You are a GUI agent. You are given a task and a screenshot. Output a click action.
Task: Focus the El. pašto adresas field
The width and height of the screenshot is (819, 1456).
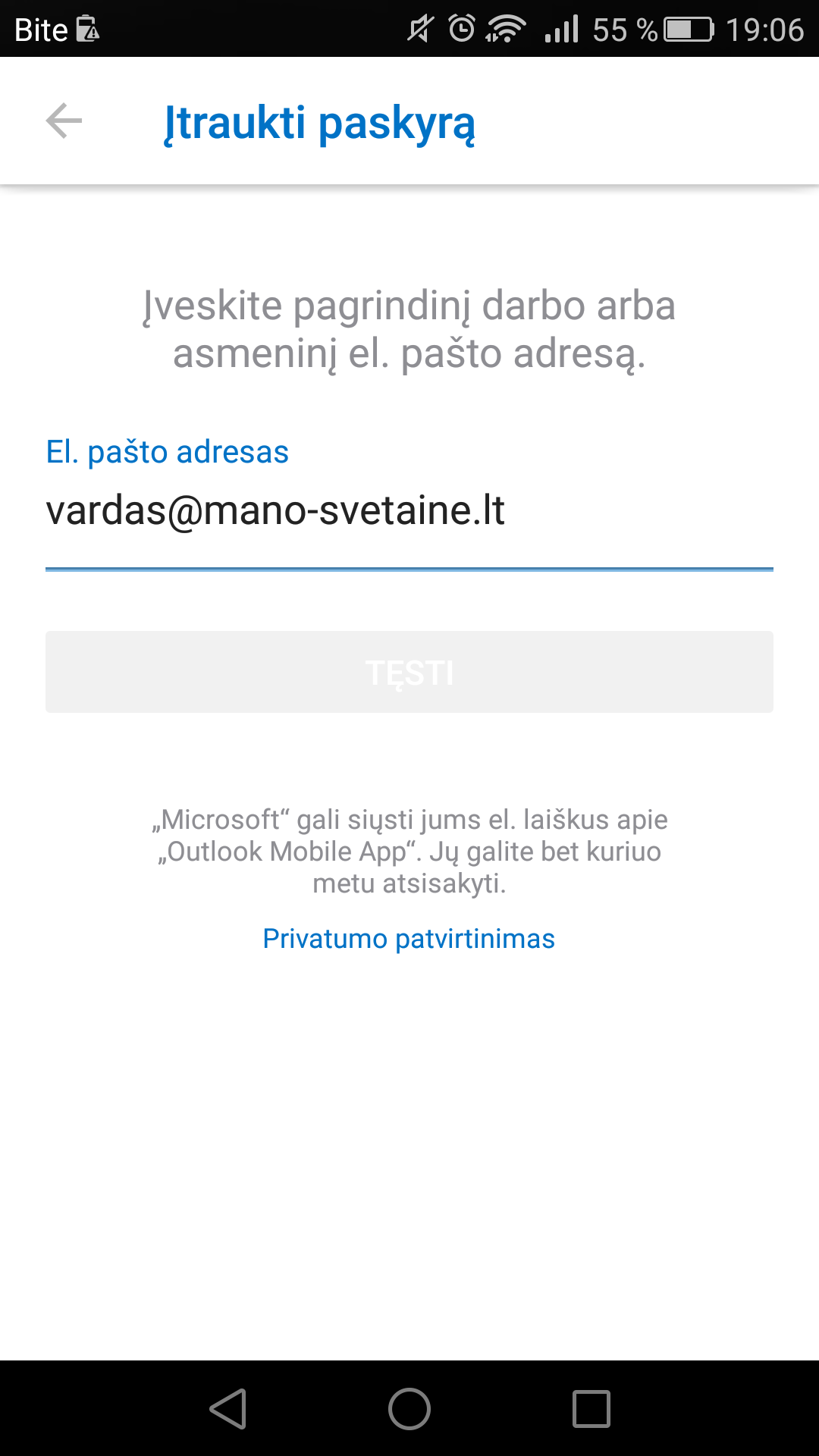tap(409, 511)
